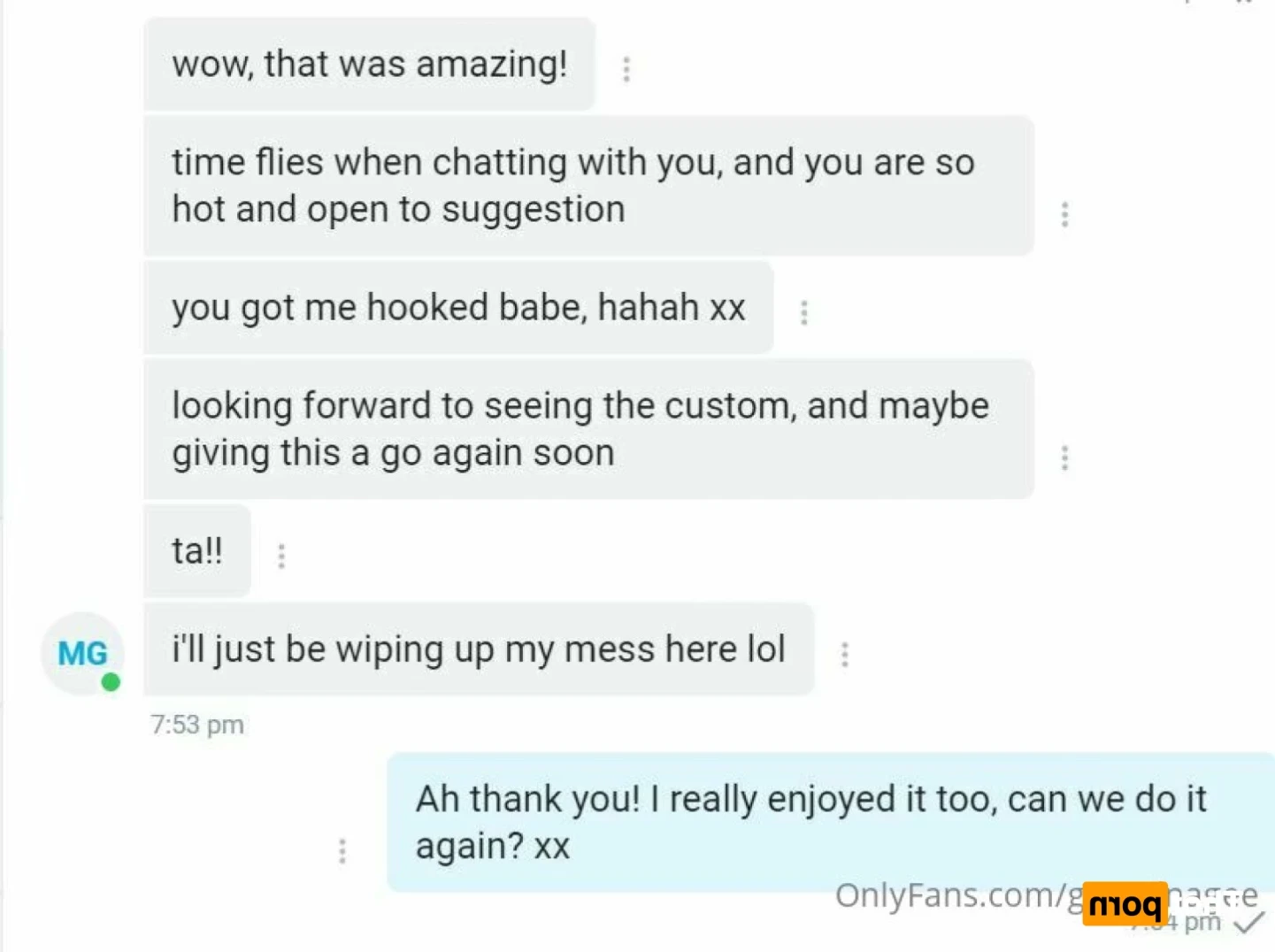Open options for 'you got me hooked' message
Image resolution: width=1275 pixels, height=952 pixels.
point(803,312)
